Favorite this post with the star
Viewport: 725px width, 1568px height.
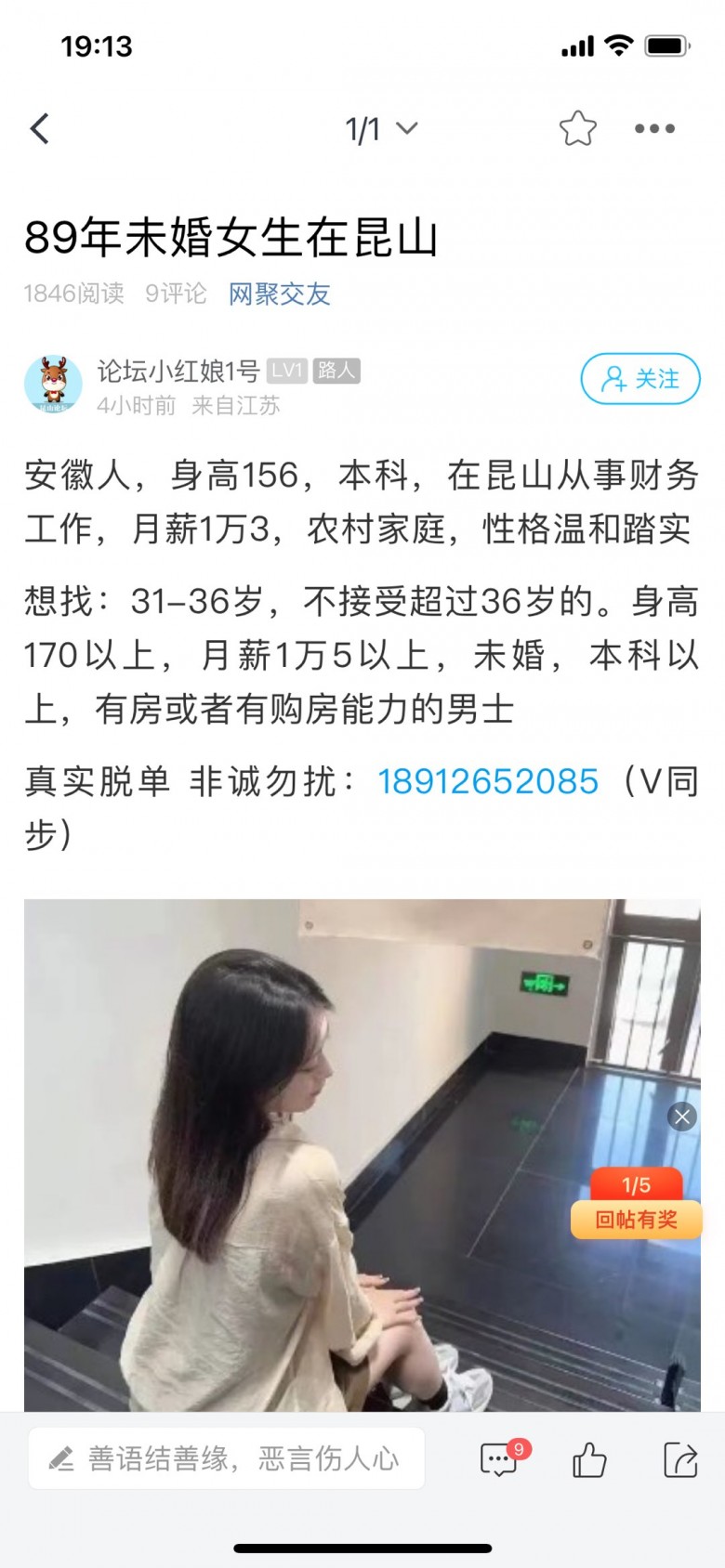[577, 129]
